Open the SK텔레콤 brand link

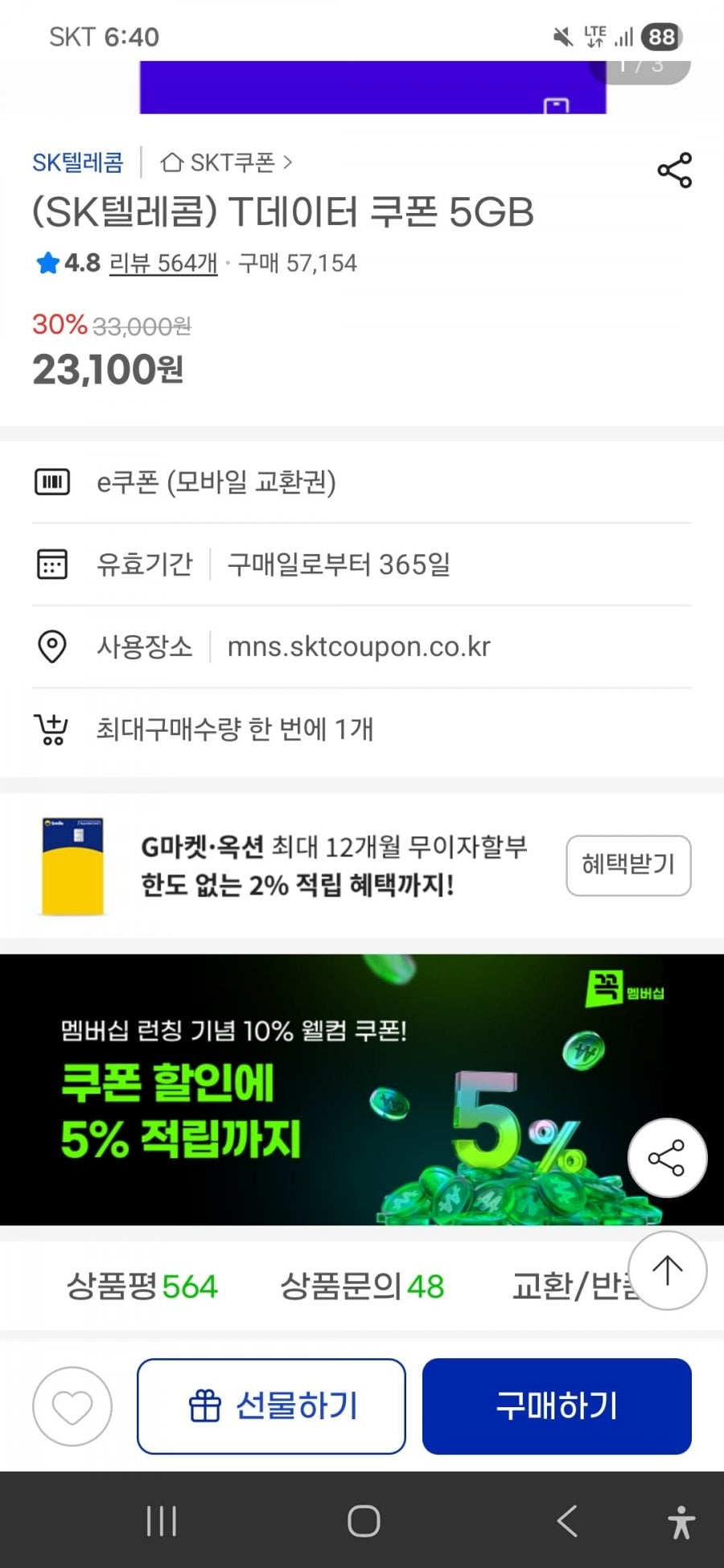point(78,162)
